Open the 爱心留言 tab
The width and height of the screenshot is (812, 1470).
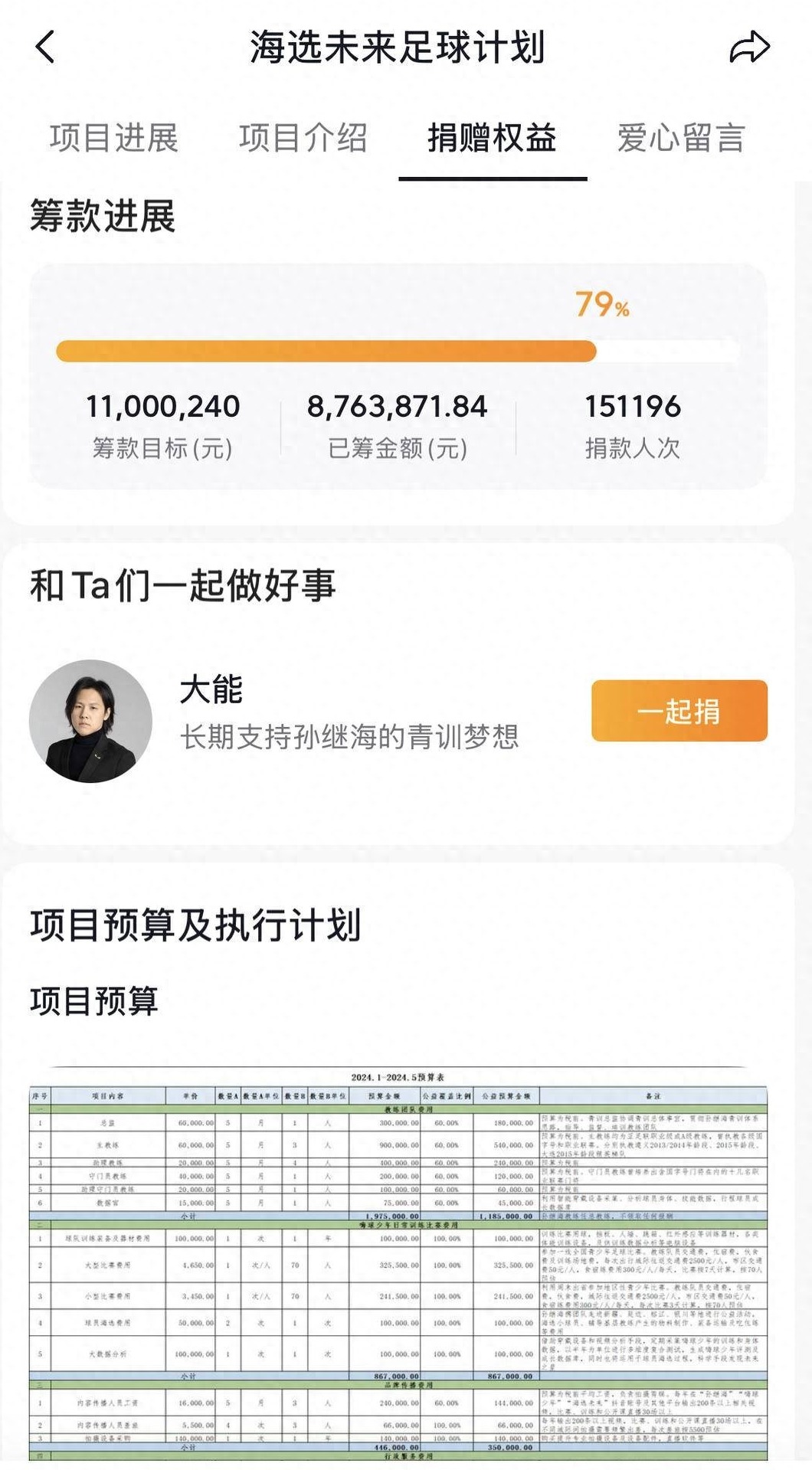(x=681, y=138)
